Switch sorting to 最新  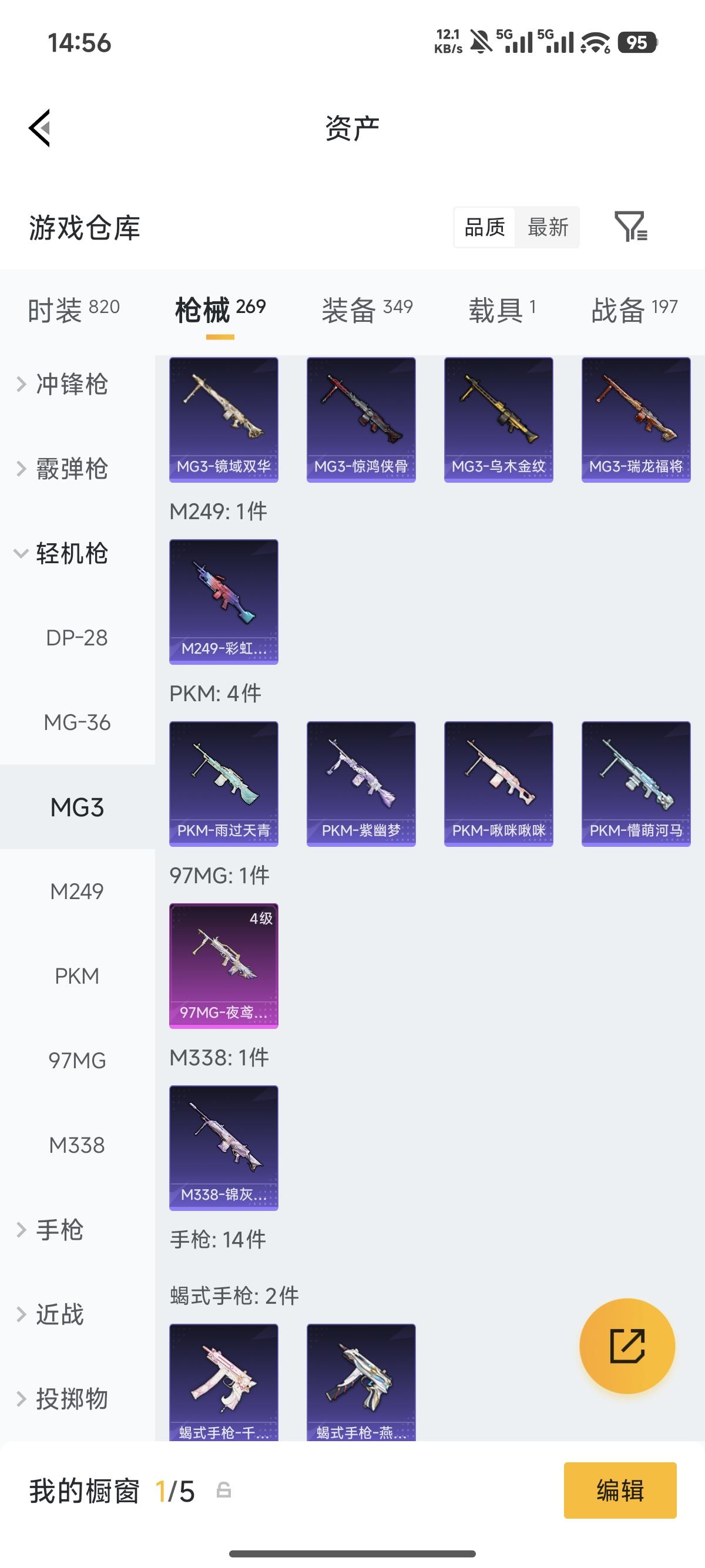548,228
